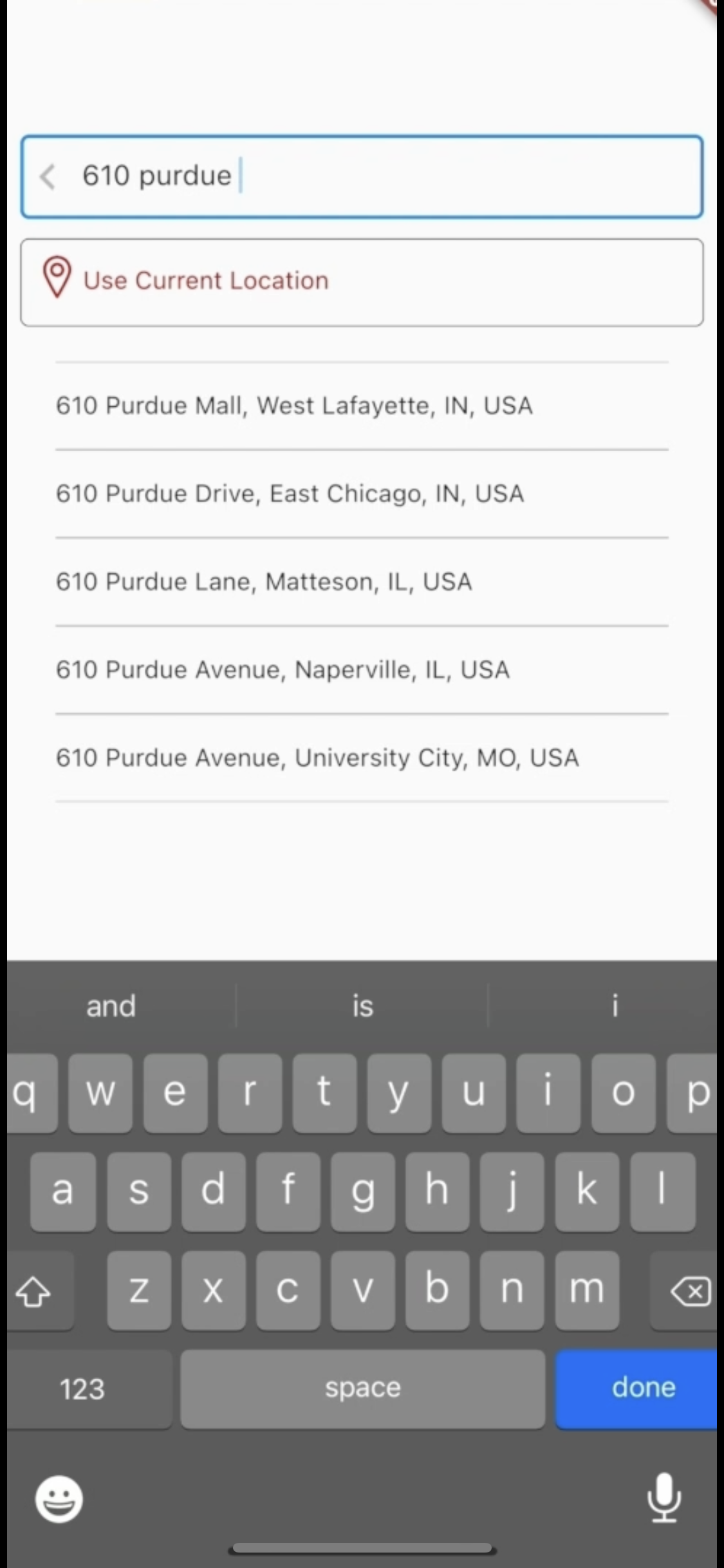Tap the space bar
724x1568 pixels.
pyautogui.click(x=362, y=1388)
